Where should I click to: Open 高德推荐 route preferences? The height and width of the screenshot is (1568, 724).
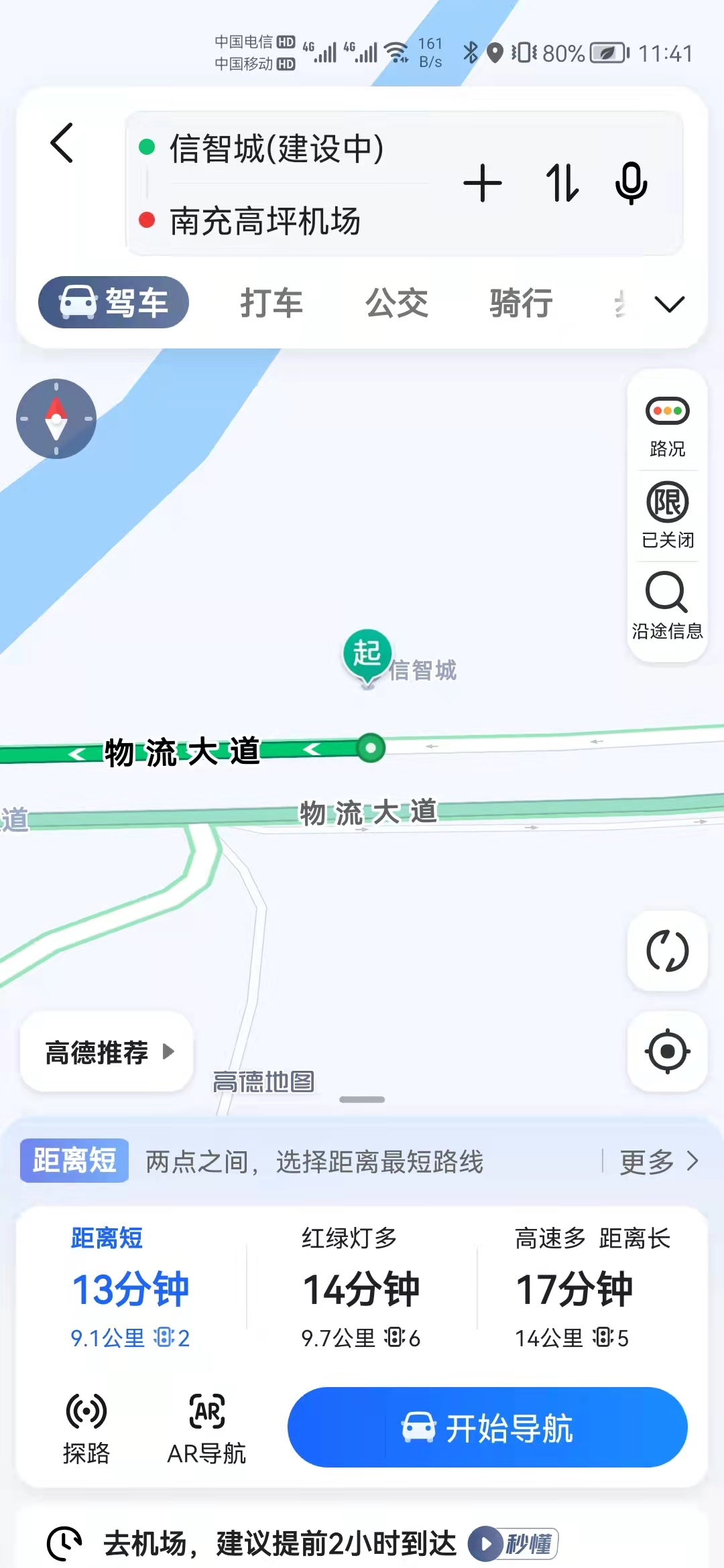tap(107, 1052)
